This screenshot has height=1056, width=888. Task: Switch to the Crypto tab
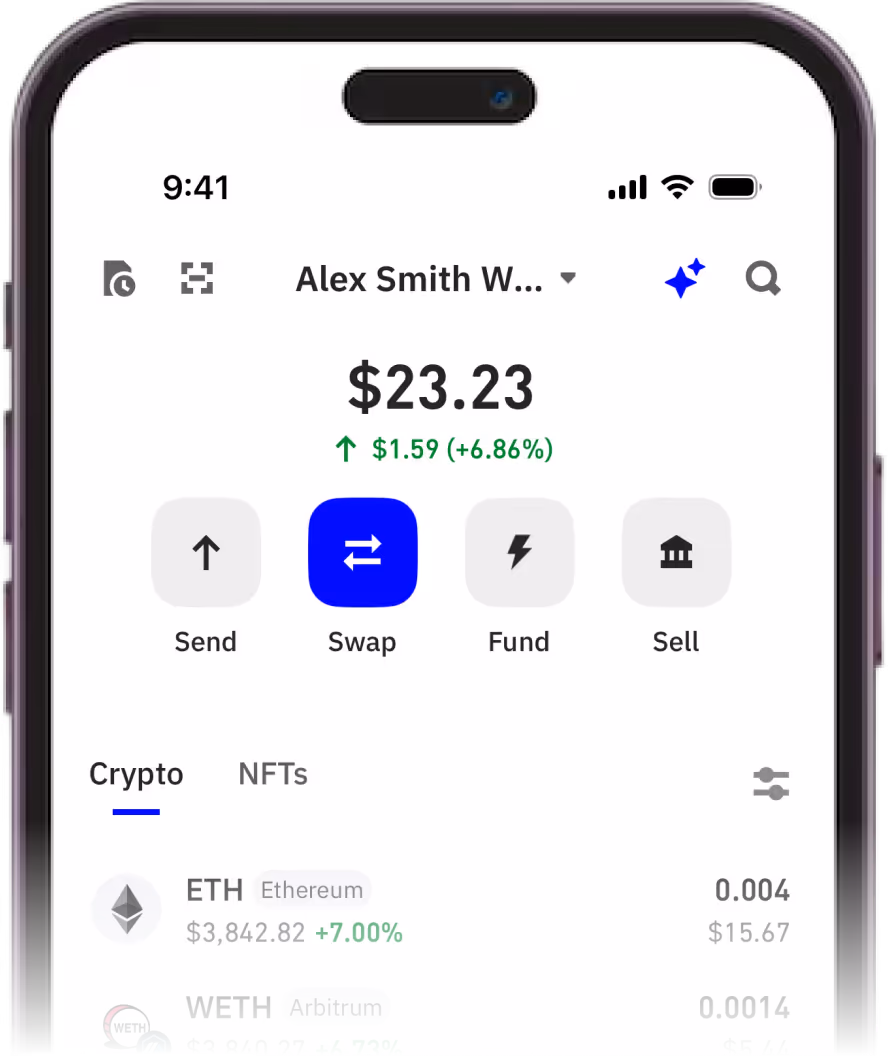pos(136,775)
